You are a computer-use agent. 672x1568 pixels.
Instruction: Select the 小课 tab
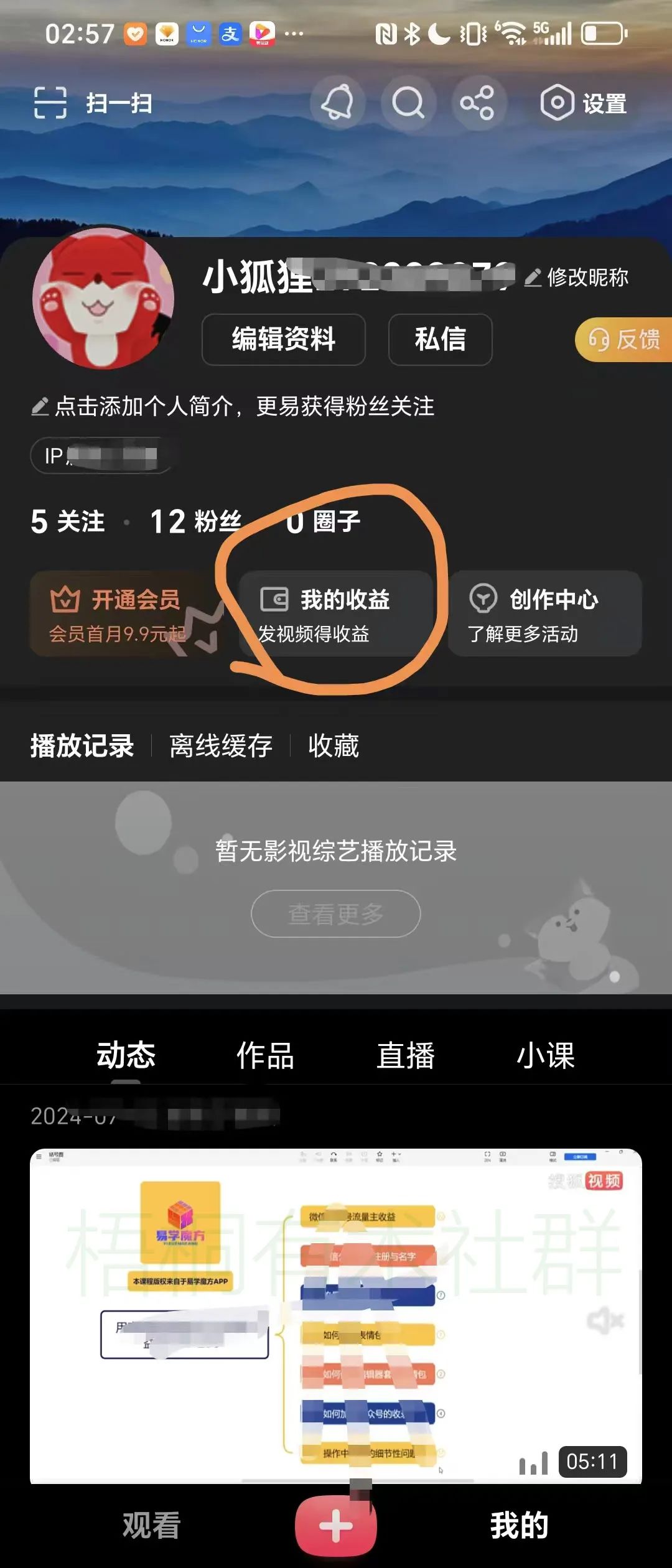coord(546,1055)
